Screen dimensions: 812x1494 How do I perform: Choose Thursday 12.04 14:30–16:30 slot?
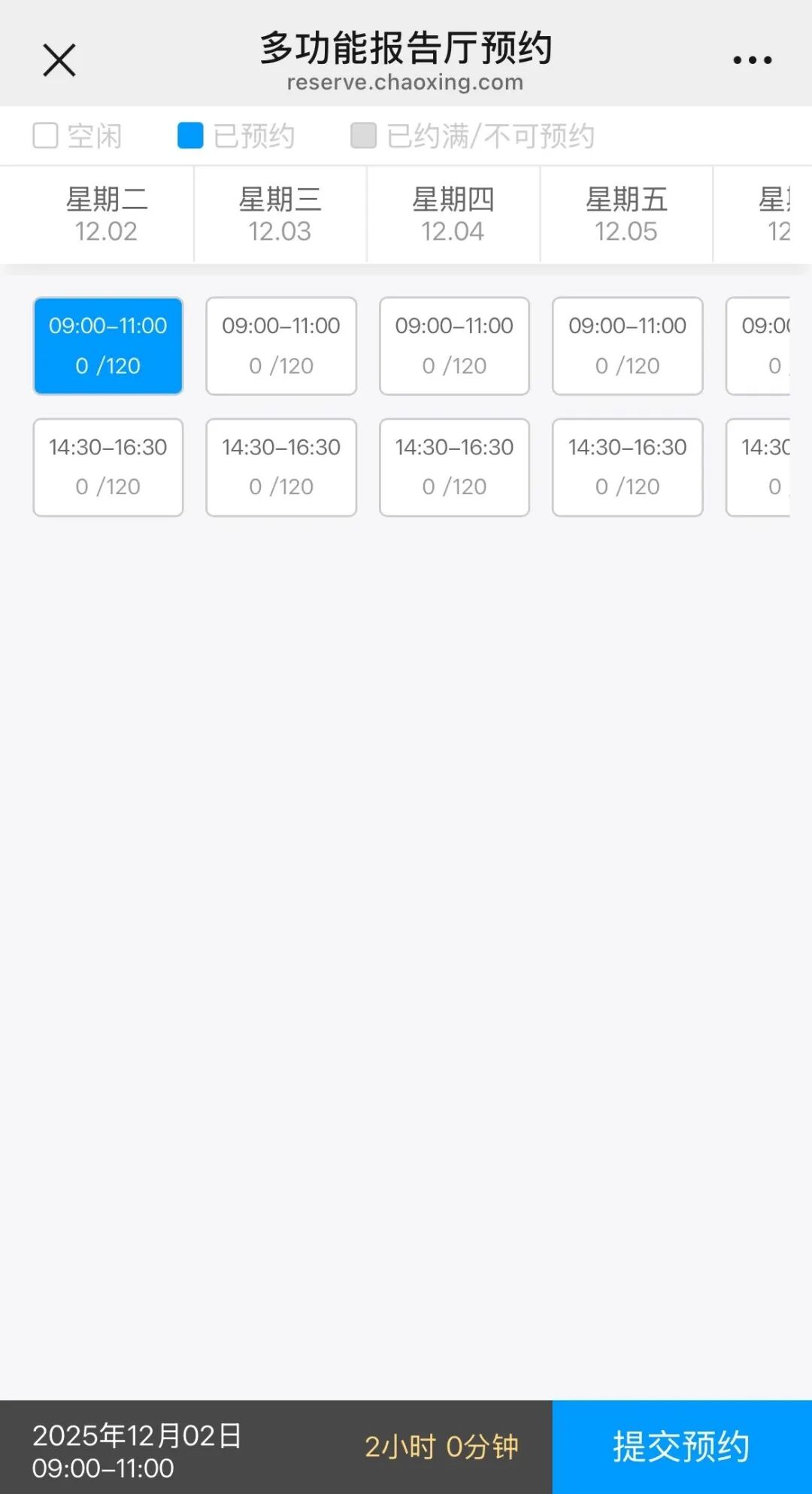(x=454, y=467)
